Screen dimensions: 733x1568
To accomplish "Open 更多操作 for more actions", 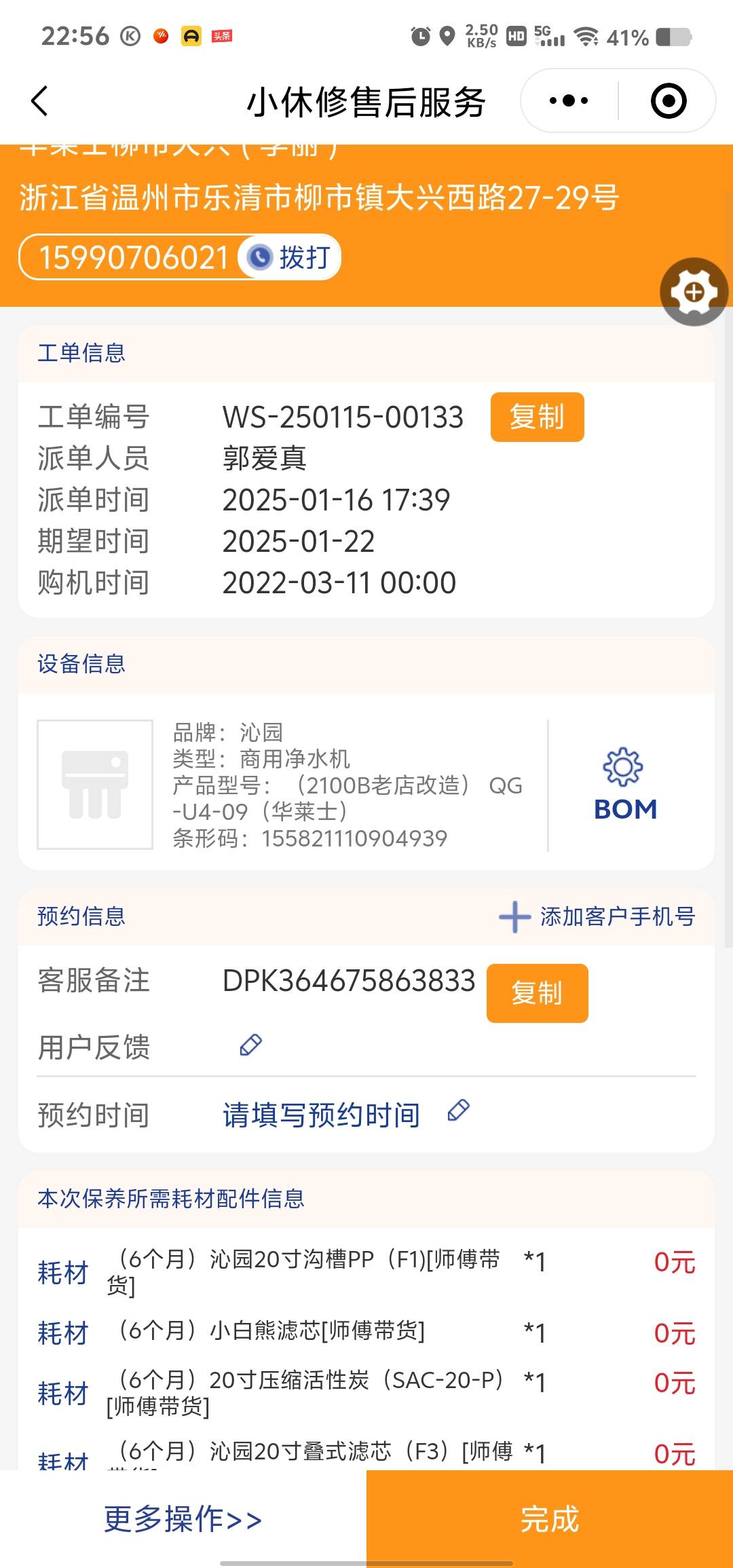I will click(x=183, y=1519).
